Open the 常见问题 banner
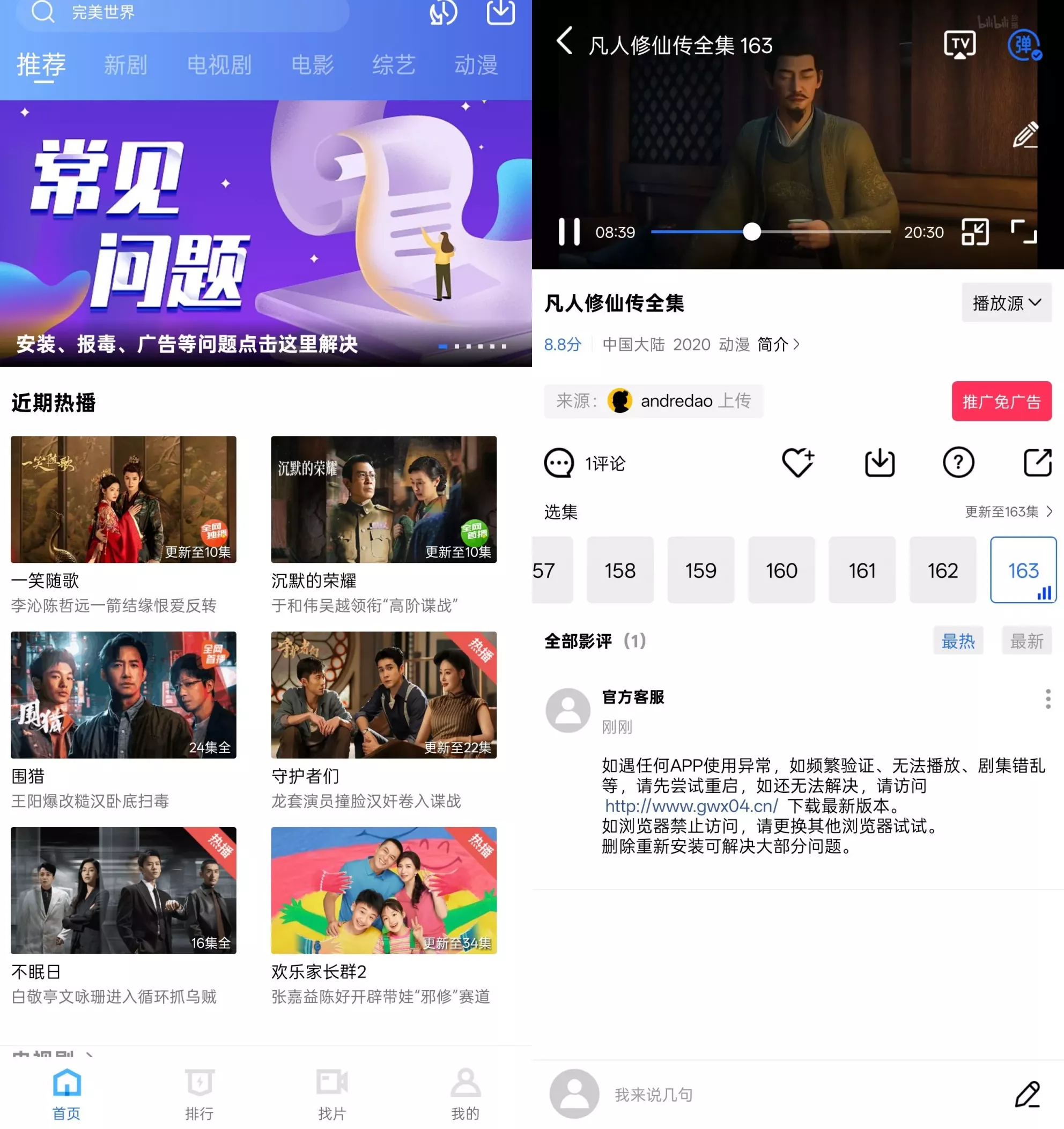1064x1129 pixels. tap(266, 233)
